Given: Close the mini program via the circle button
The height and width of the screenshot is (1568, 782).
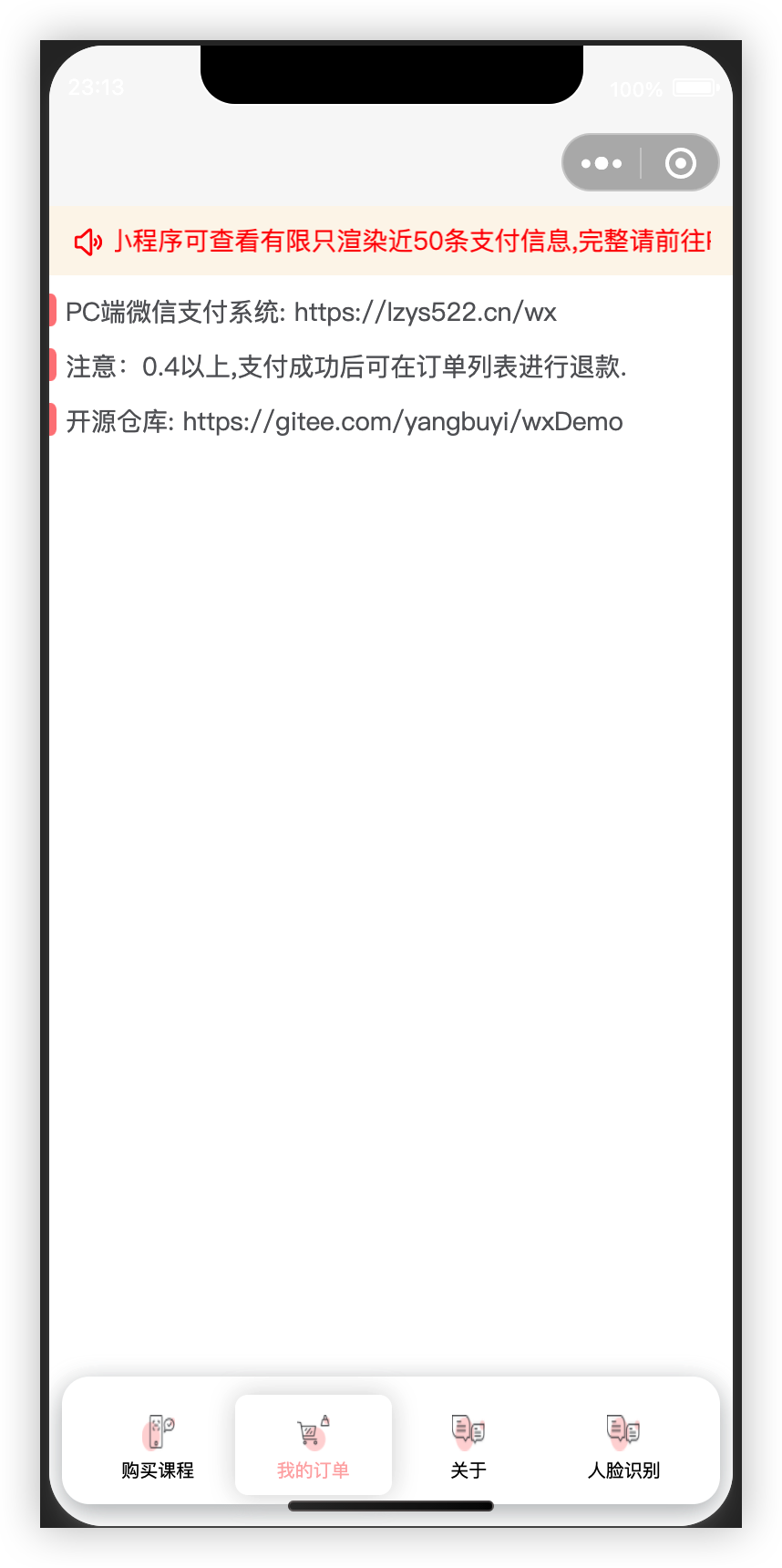Looking at the screenshot, I should [680, 163].
